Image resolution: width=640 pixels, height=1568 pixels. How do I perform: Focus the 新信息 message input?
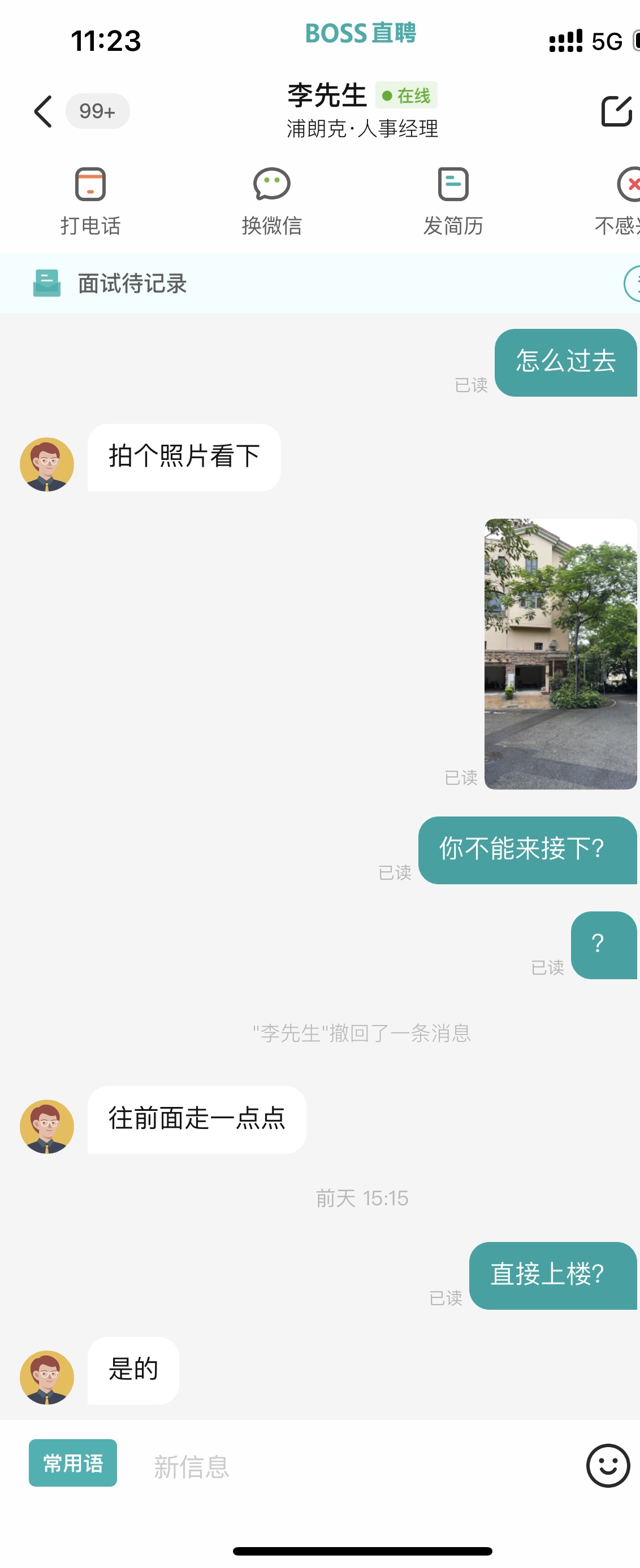tap(353, 1466)
